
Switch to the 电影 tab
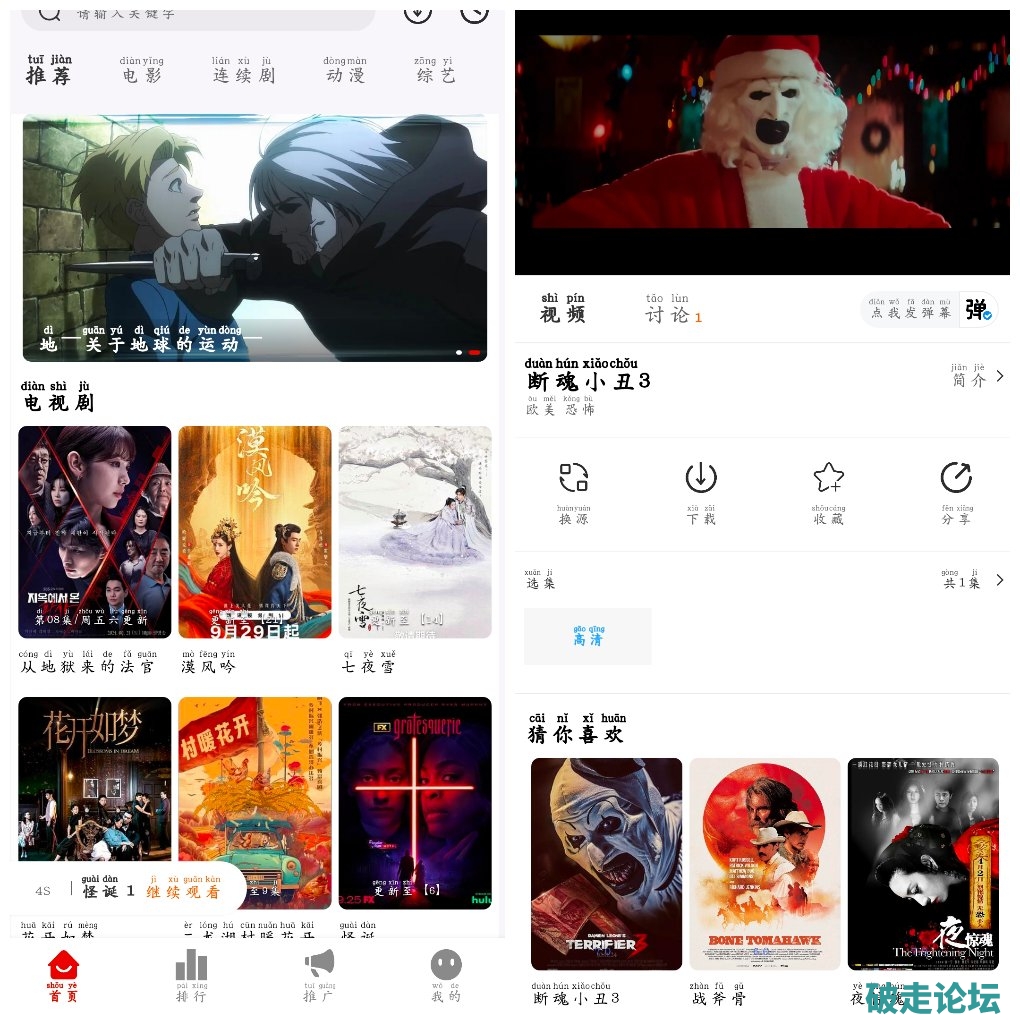click(x=142, y=70)
